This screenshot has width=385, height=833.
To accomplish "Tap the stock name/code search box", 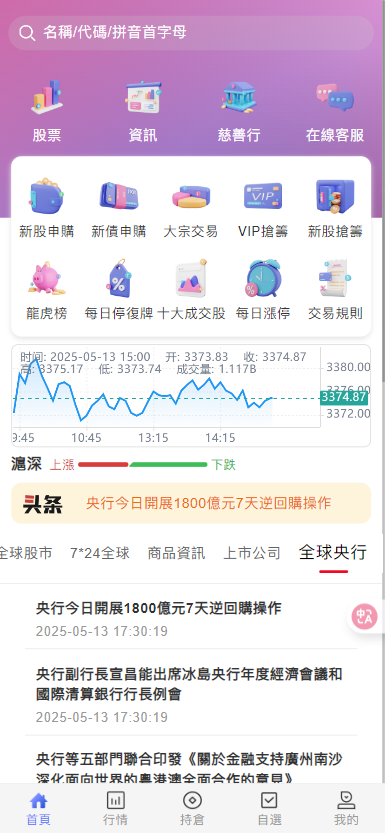I will click(191, 33).
